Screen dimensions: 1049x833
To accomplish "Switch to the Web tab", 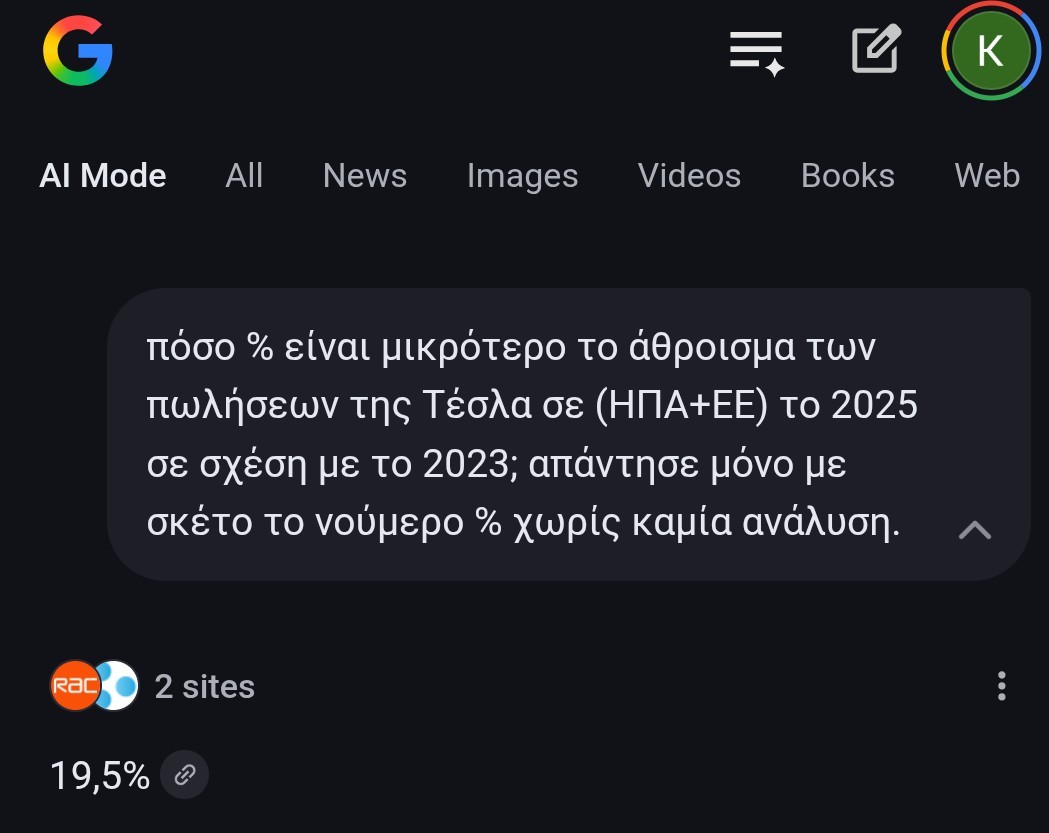I will 986,176.
